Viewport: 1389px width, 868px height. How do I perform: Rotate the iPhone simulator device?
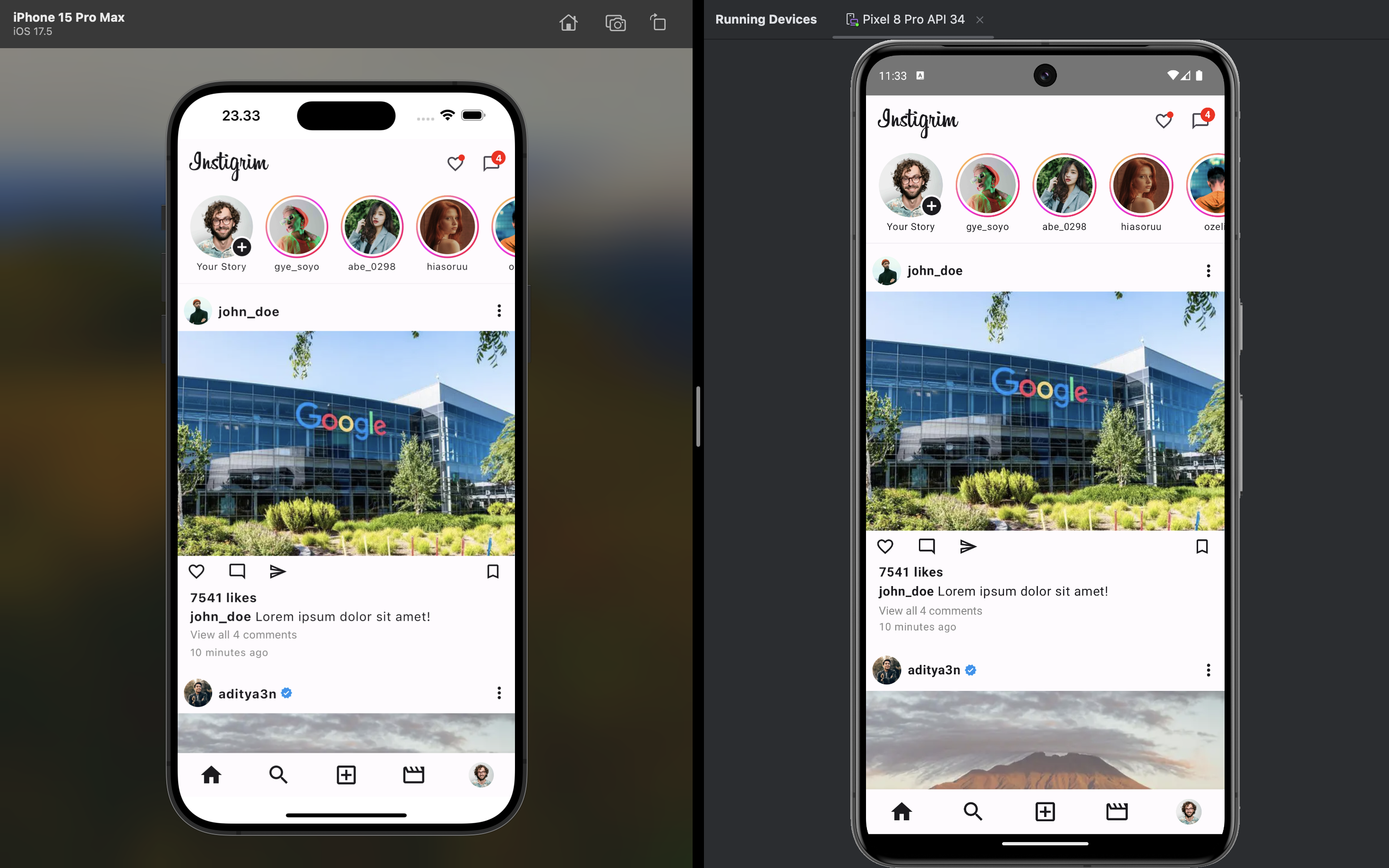coord(658,23)
